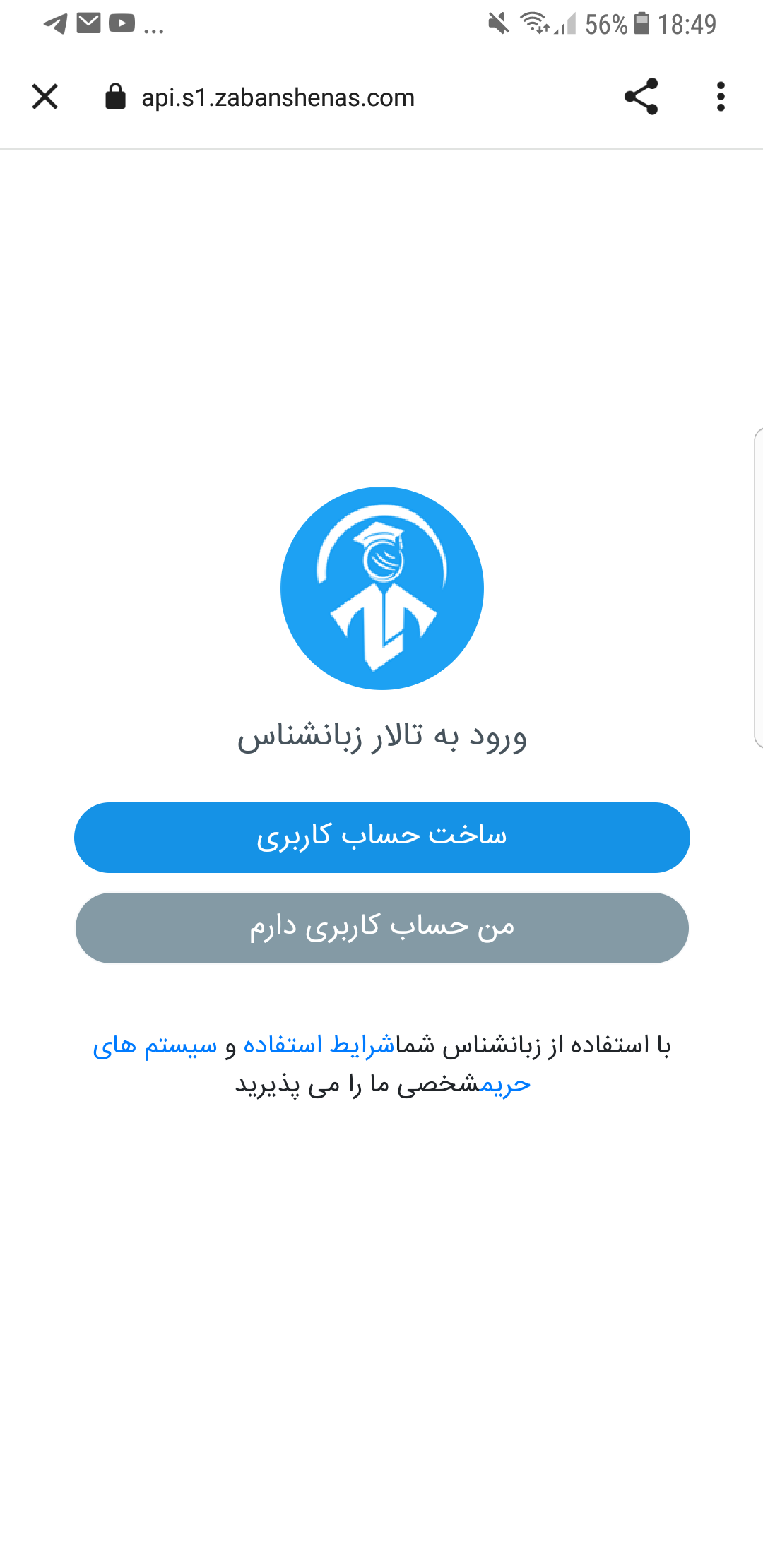Close the browser tab with X

tap(45, 97)
